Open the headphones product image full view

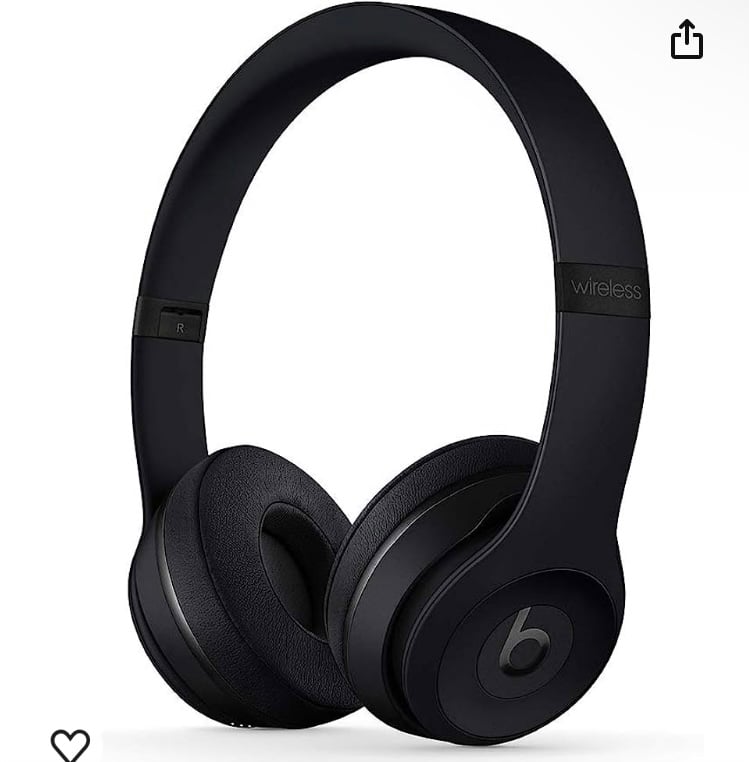[390, 380]
